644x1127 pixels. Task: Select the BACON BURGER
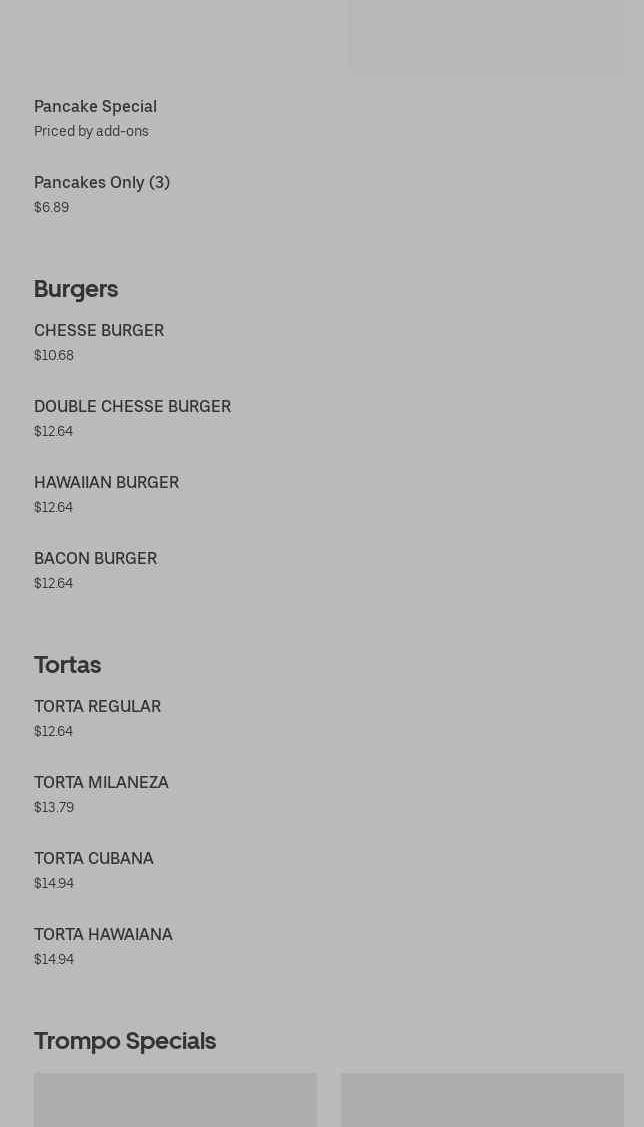(x=95, y=559)
